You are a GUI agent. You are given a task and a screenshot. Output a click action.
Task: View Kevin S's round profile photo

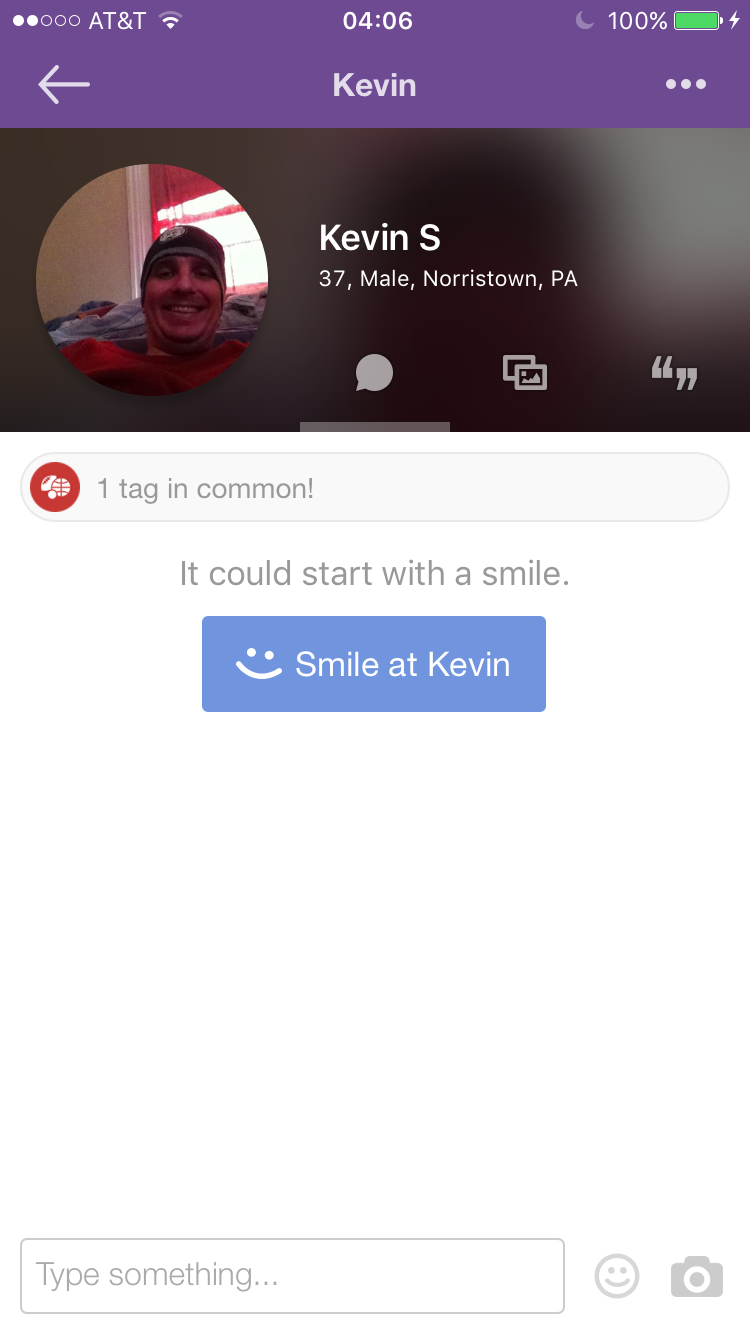[152, 280]
